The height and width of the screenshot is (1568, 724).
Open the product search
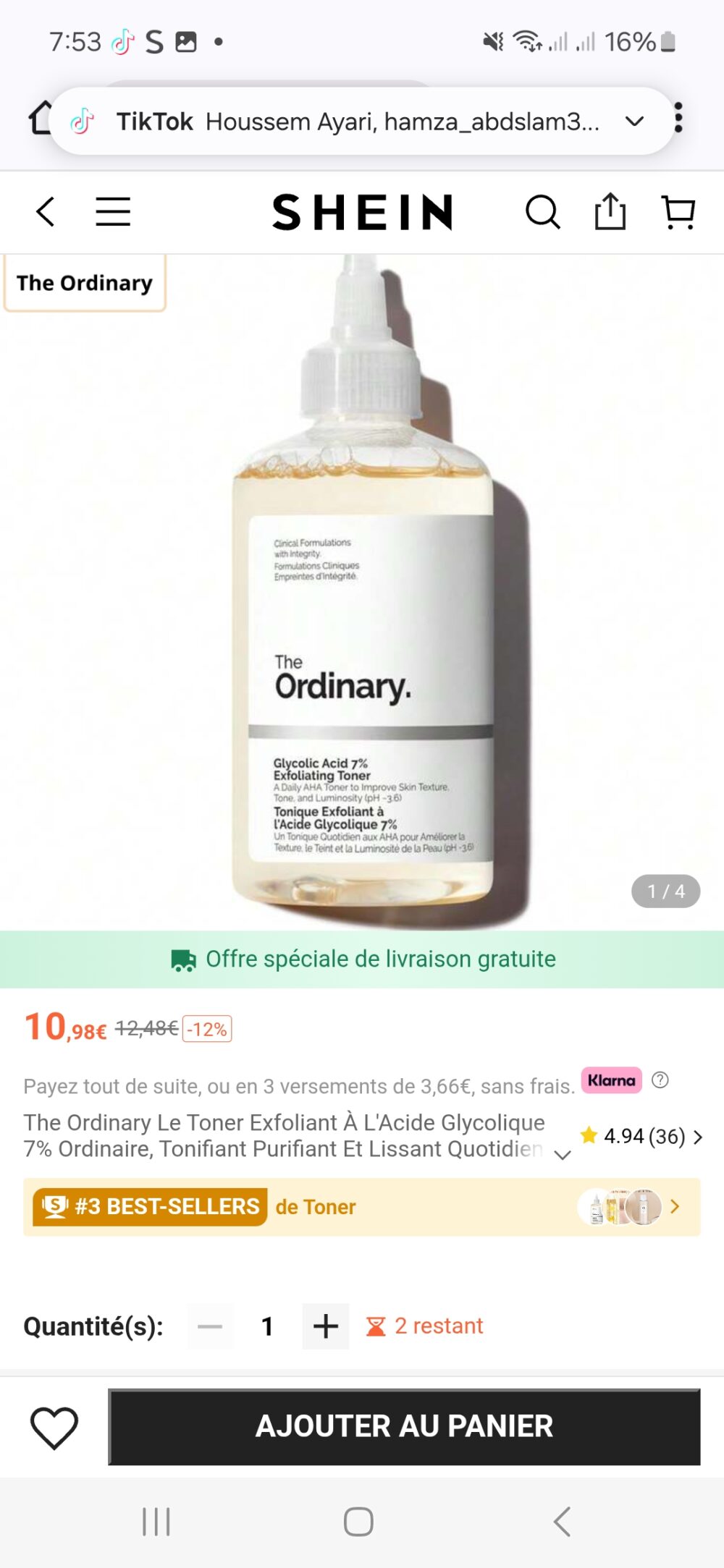[x=542, y=212]
